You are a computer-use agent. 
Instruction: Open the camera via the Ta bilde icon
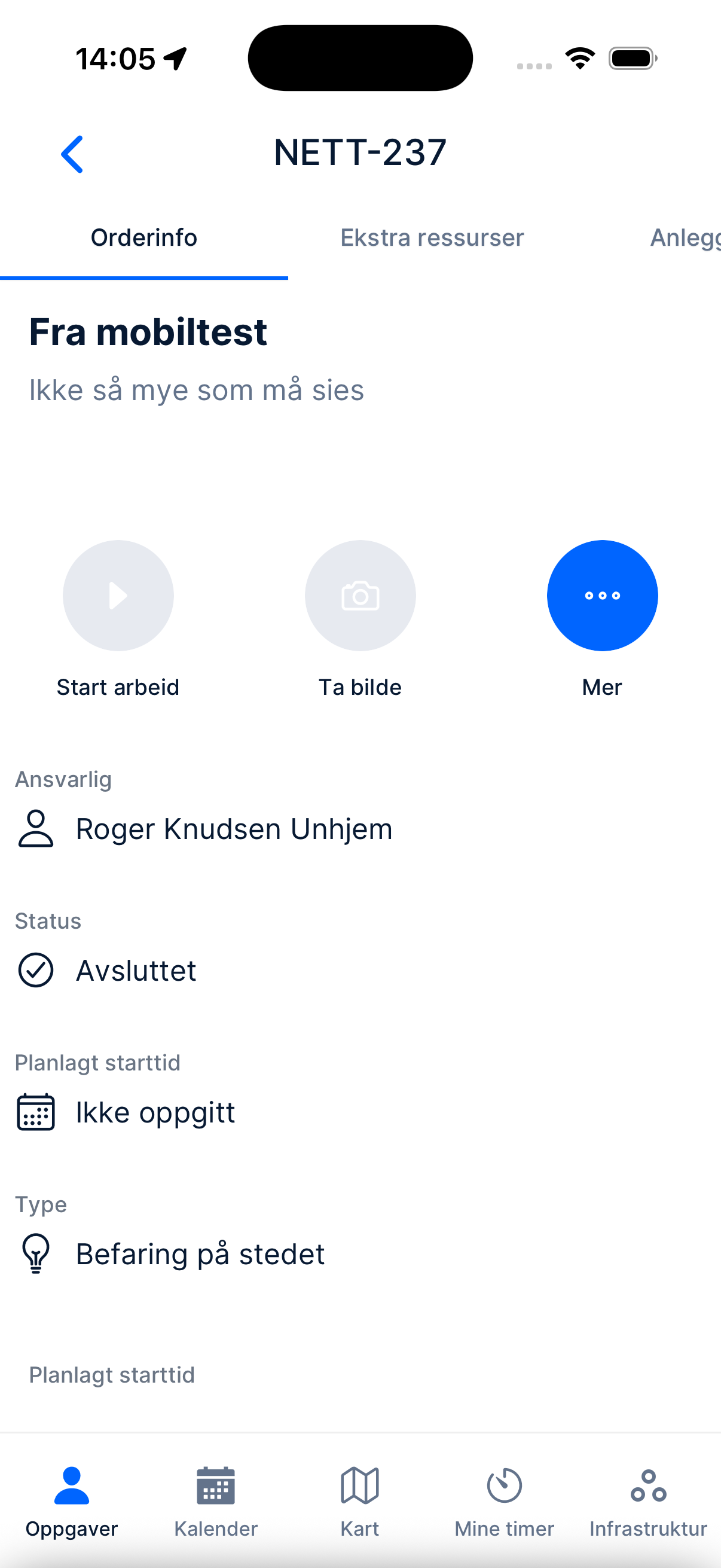click(x=360, y=596)
